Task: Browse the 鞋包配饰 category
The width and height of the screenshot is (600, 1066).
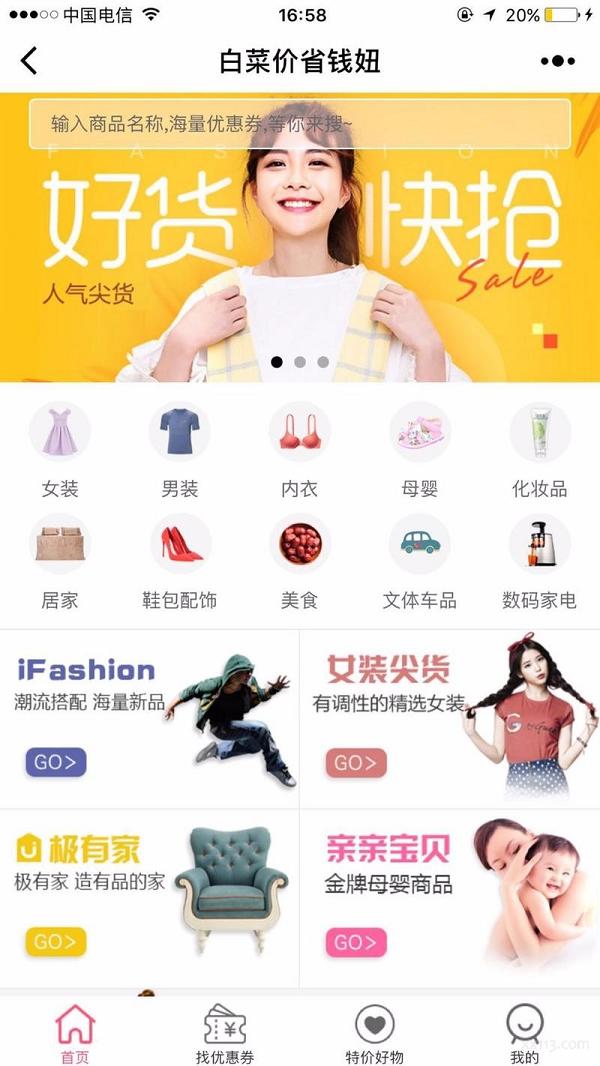Action: pos(180,560)
